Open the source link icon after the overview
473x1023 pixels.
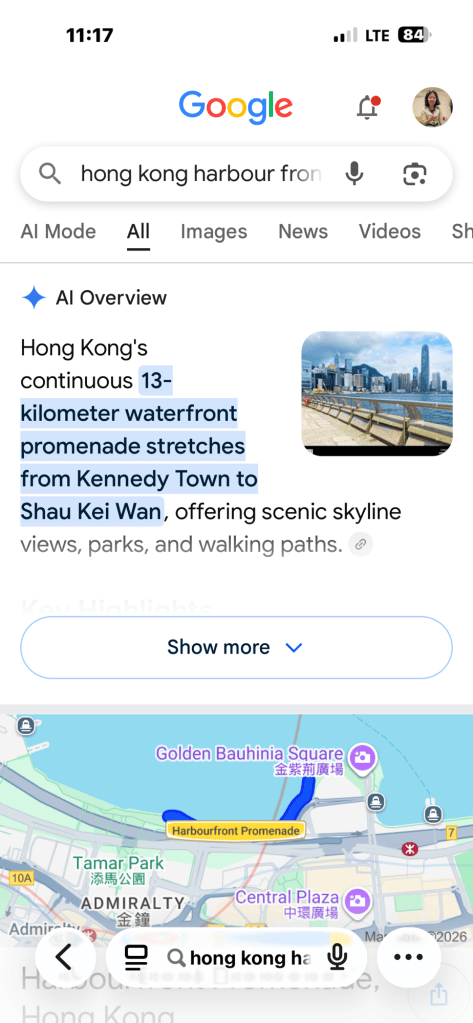pyautogui.click(x=360, y=544)
